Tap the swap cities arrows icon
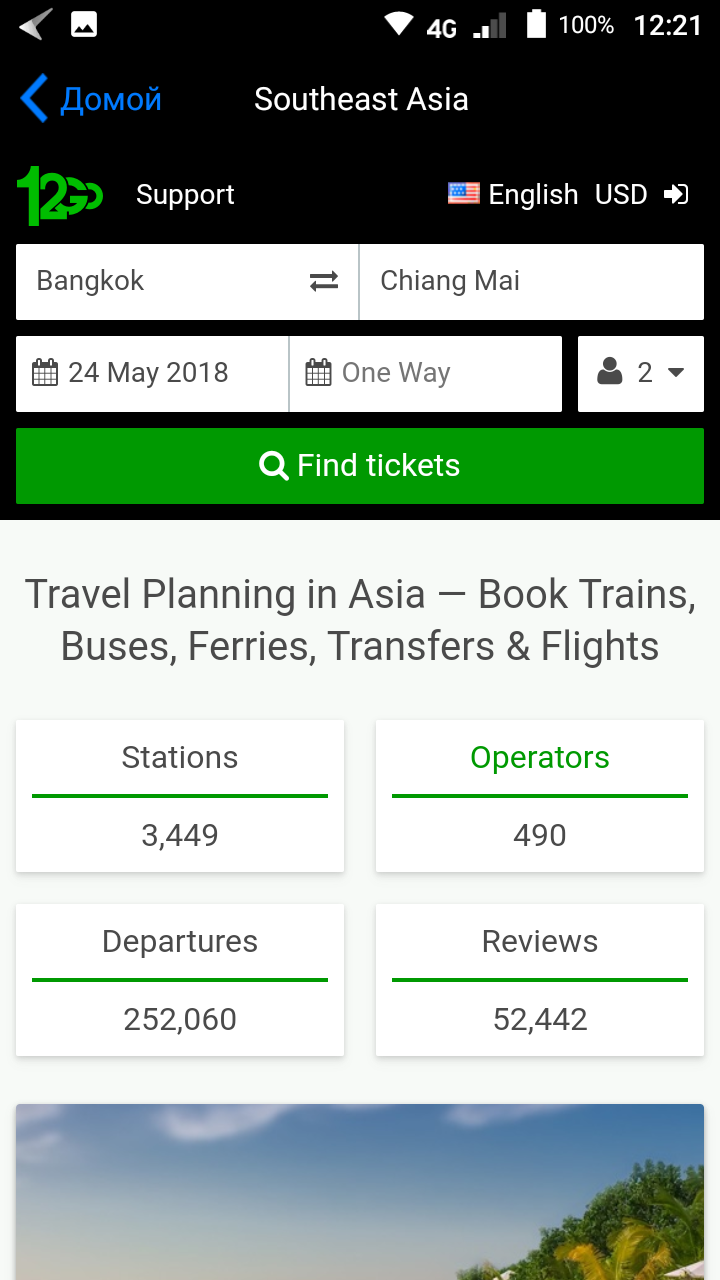 tap(322, 281)
